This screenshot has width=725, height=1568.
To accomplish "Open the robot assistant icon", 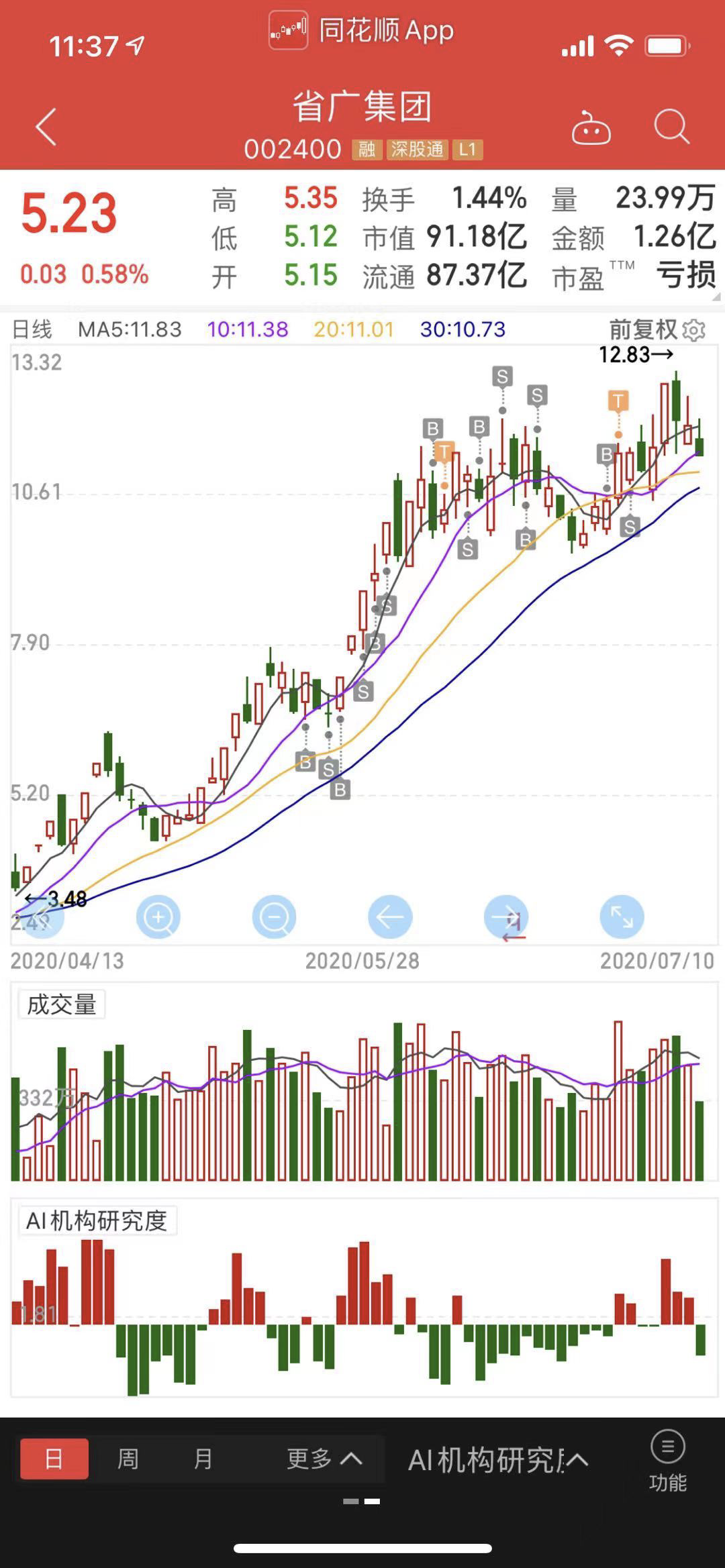I will [591, 127].
